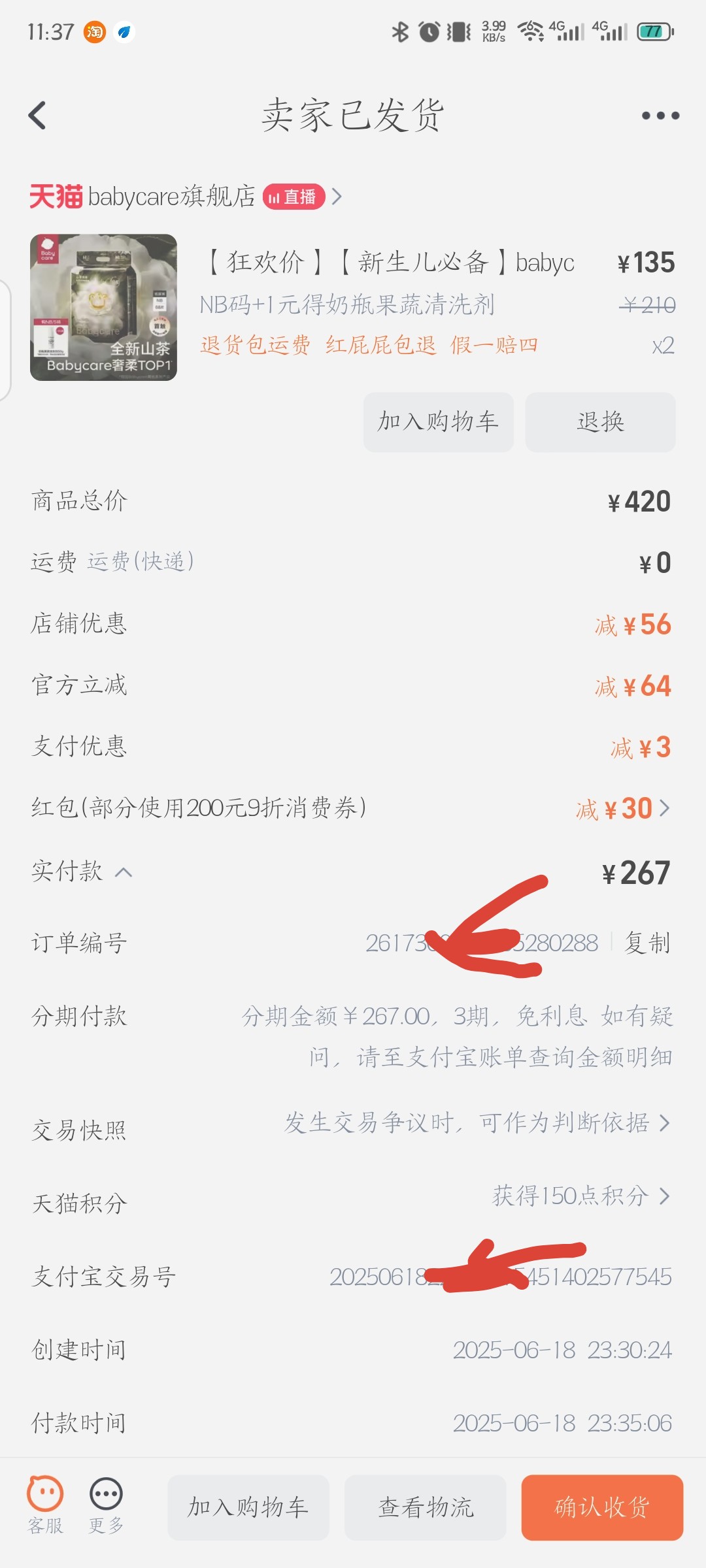This screenshot has height=1568, width=706.
Task: Go back using the top-left arrow
Action: (x=38, y=116)
